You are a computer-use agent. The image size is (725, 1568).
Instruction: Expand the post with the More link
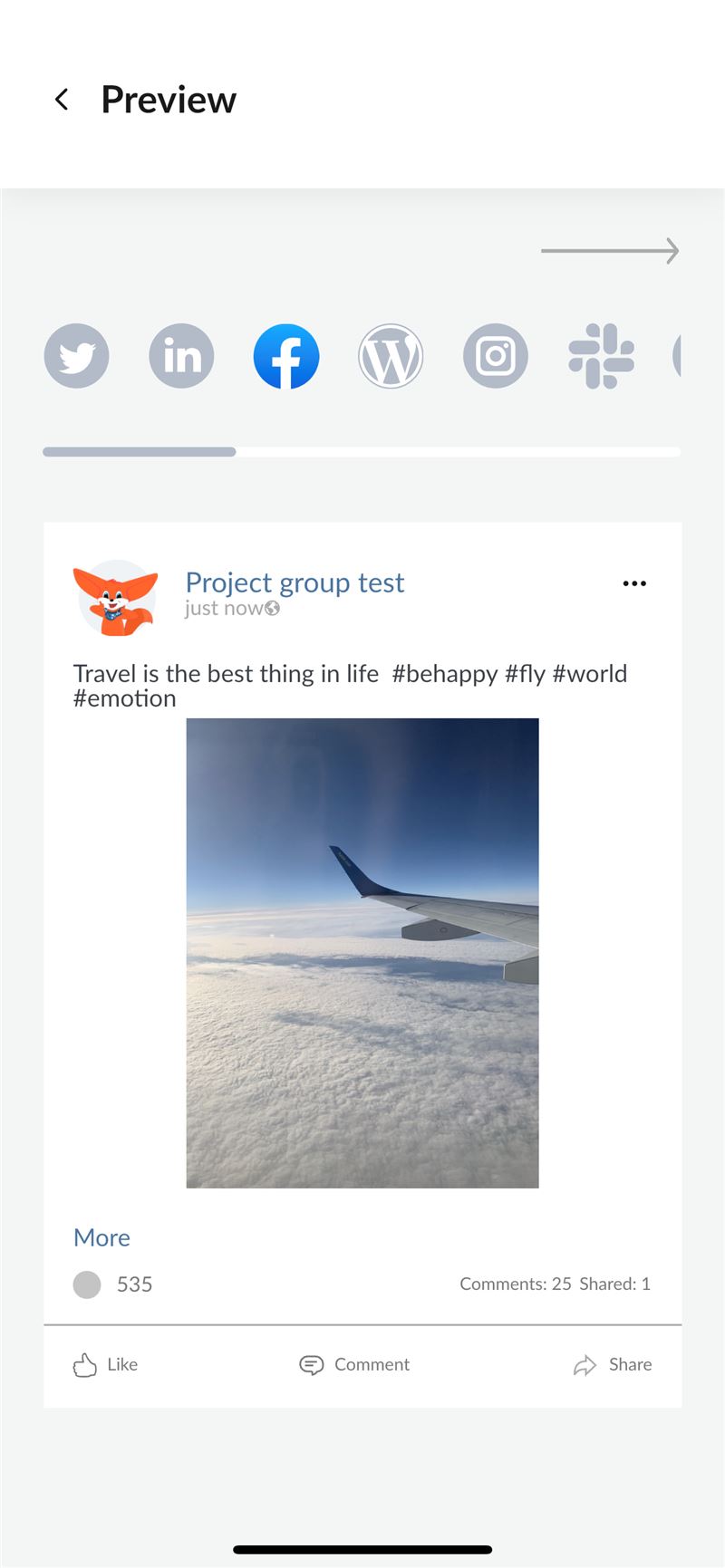[101, 1237]
